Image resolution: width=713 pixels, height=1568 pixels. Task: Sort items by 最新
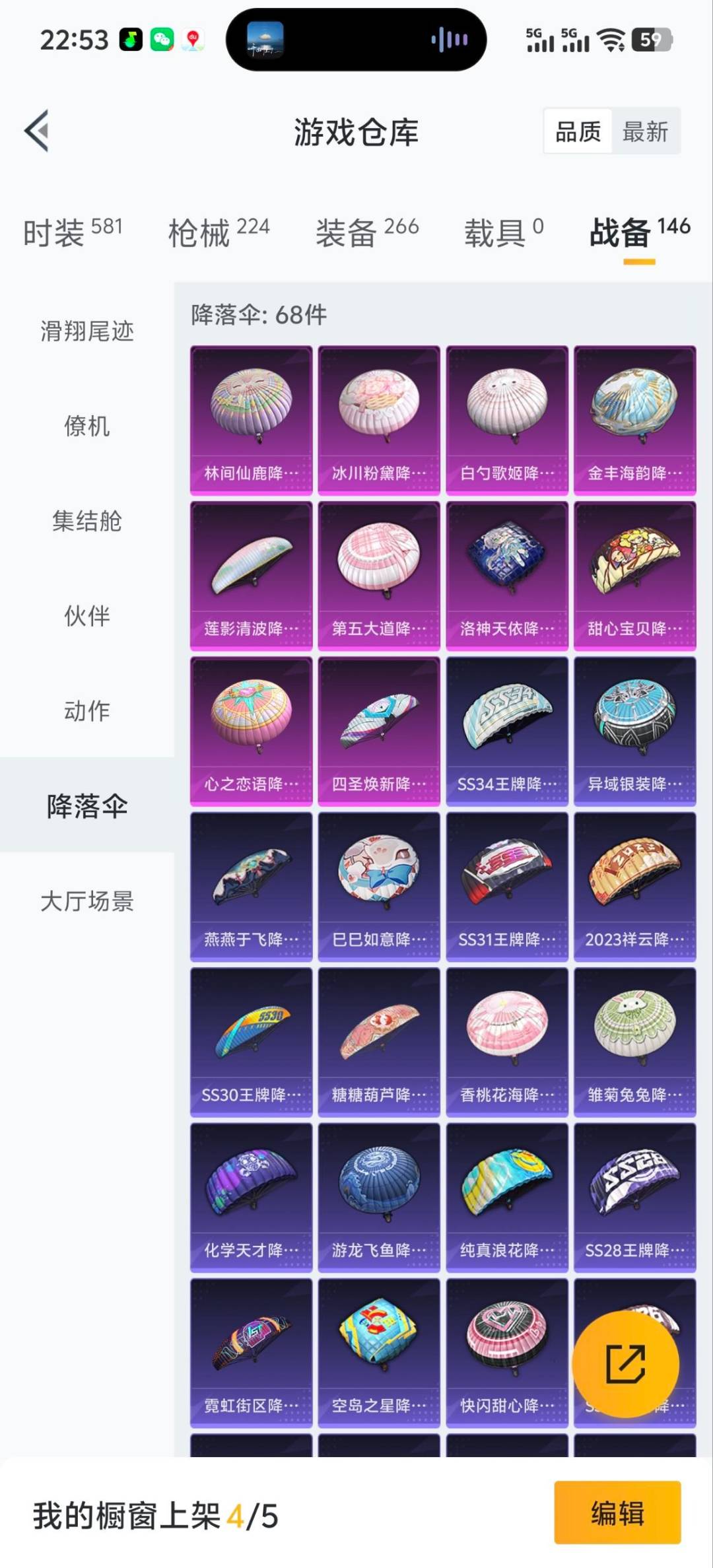pyautogui.click(x=645, y=131)
